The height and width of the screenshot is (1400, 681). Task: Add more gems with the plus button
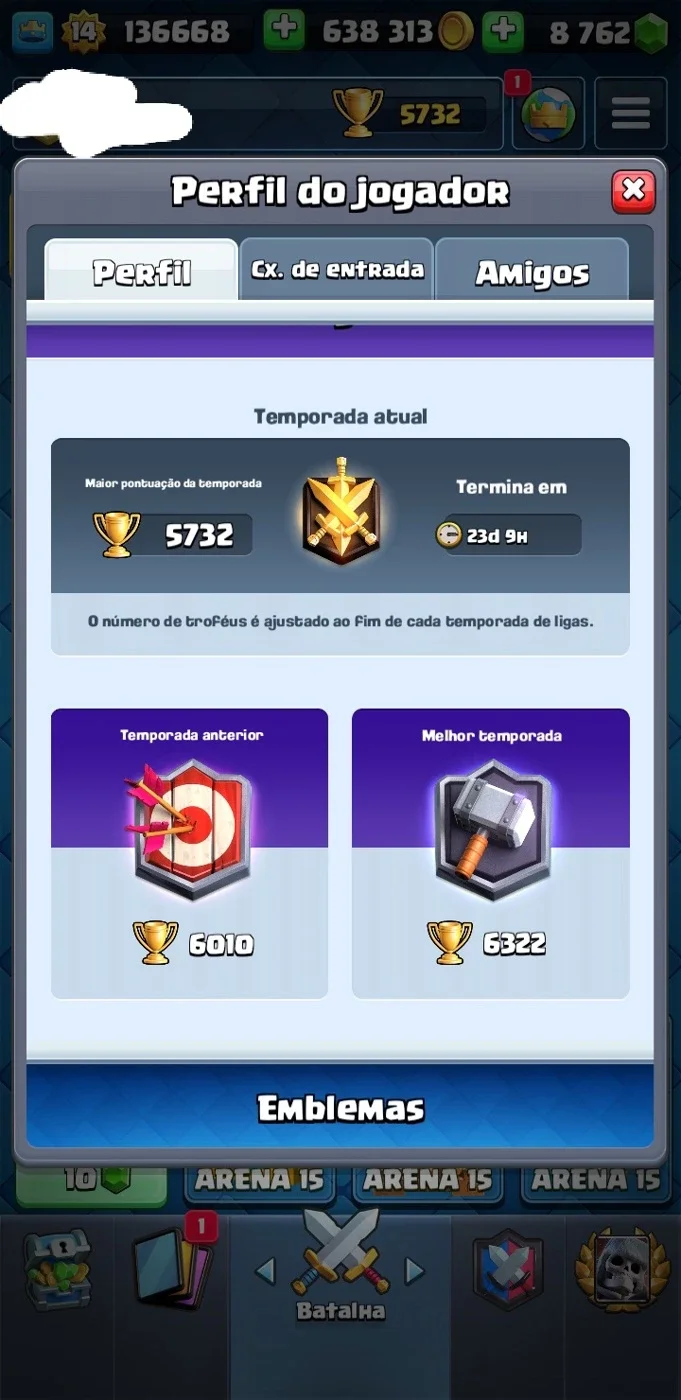click(502, 32)
